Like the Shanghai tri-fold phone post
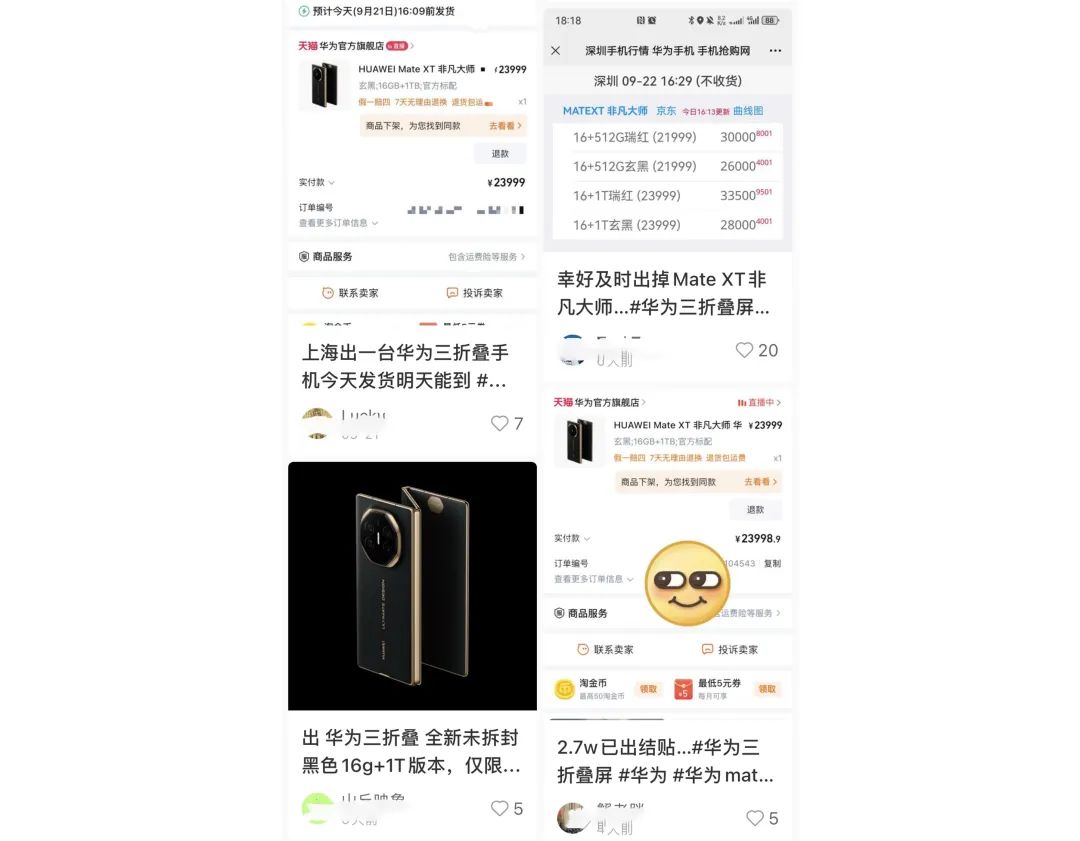 click(500, 423)
